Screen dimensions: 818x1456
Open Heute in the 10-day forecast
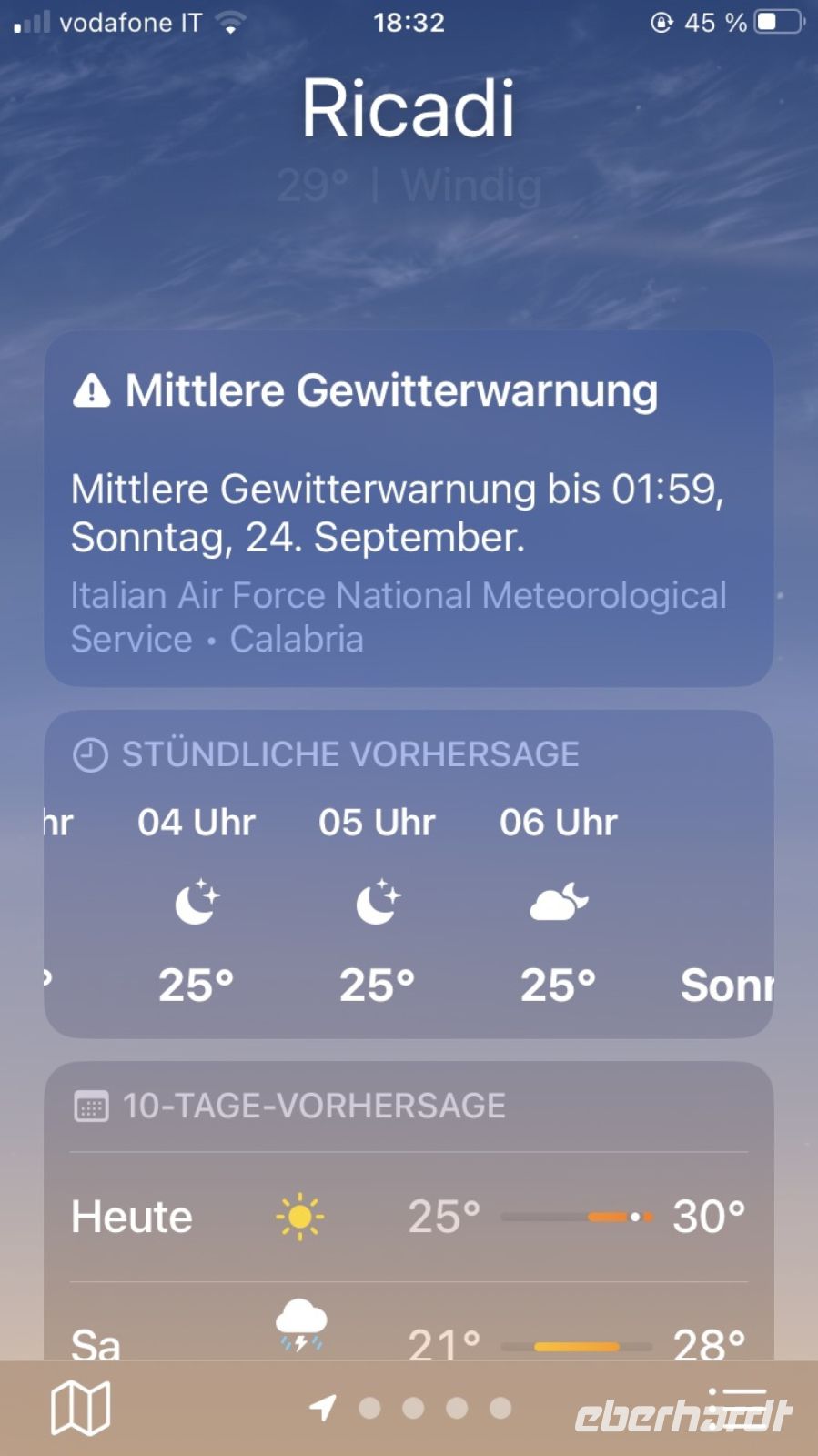click(x=409, y=1217)
